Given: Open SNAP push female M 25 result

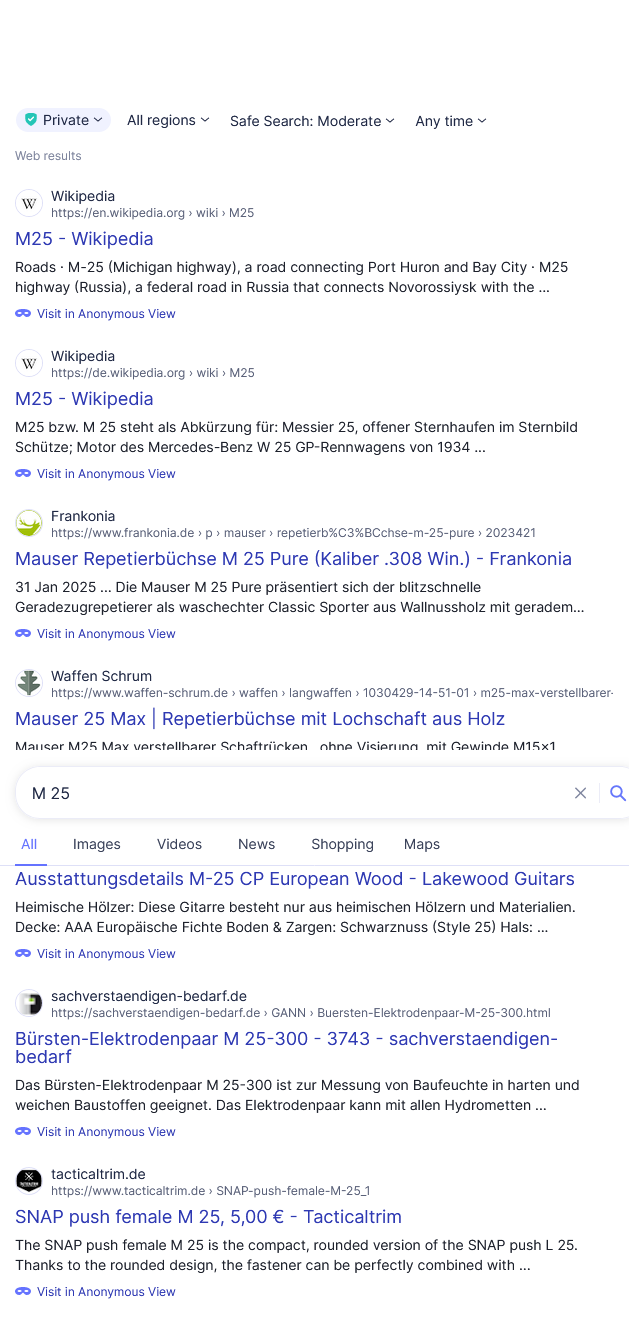Looking at the screenshot, I should 208,1217.
